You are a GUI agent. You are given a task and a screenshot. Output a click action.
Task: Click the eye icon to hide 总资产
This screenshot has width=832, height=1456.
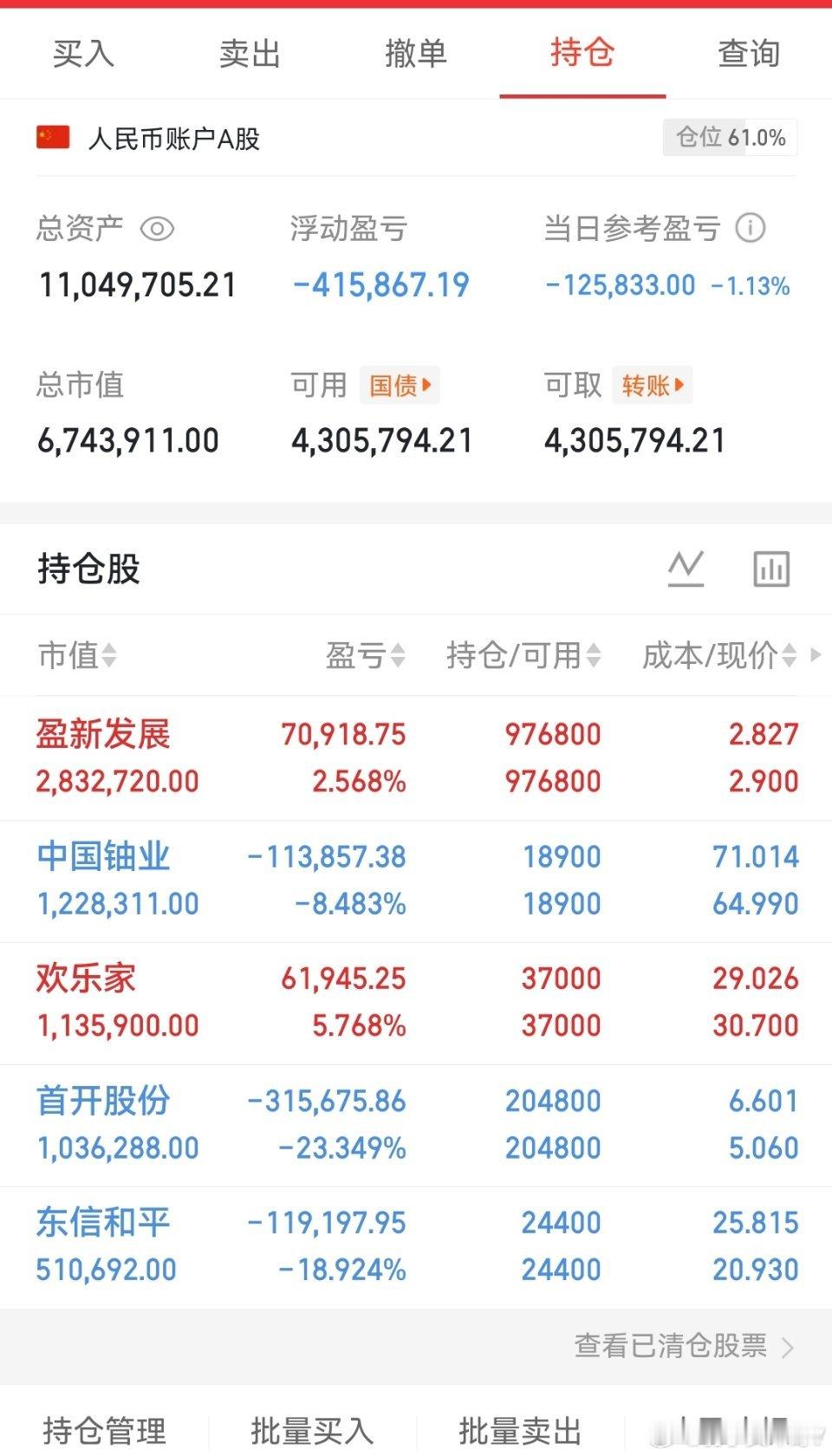tap(157, 228)
